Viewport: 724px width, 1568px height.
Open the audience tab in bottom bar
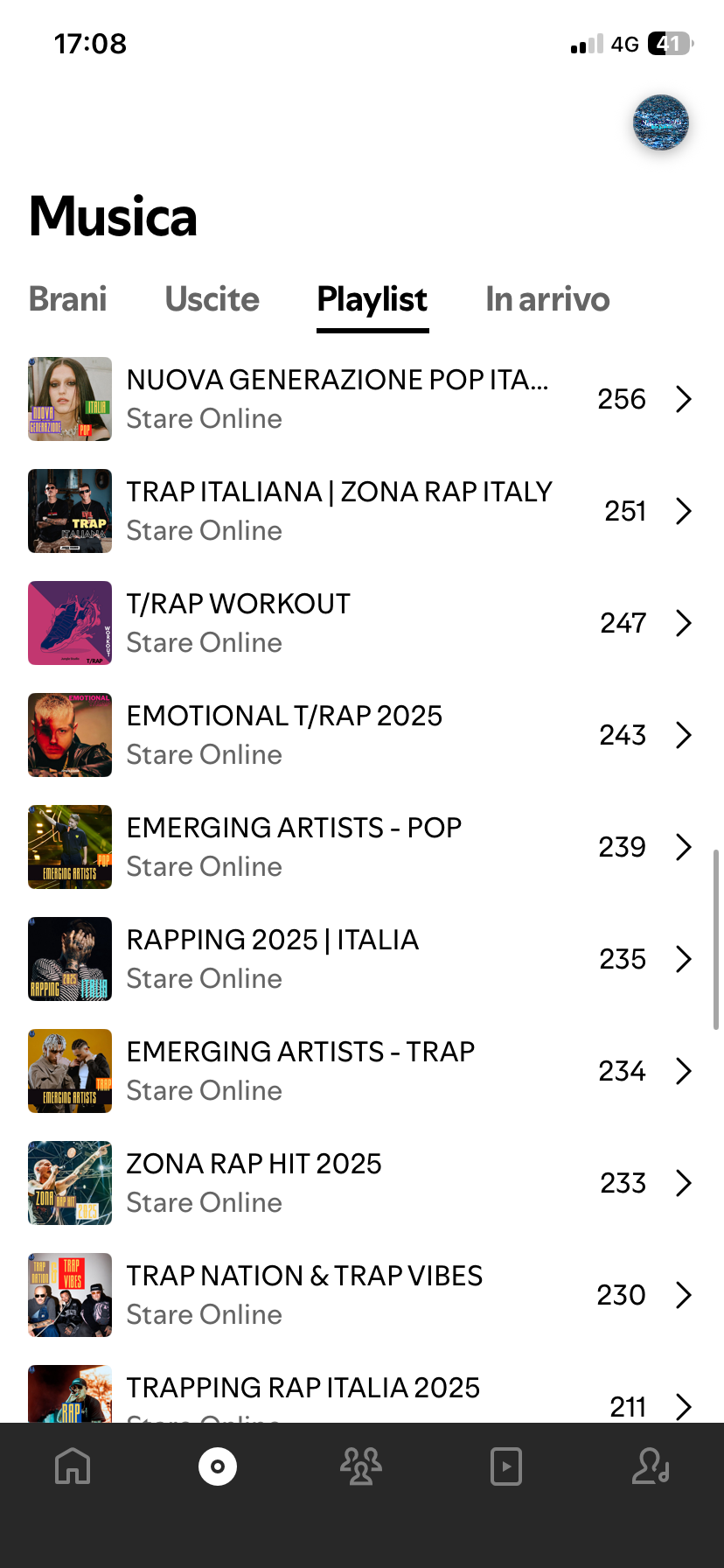click(x=361, y=1466)
